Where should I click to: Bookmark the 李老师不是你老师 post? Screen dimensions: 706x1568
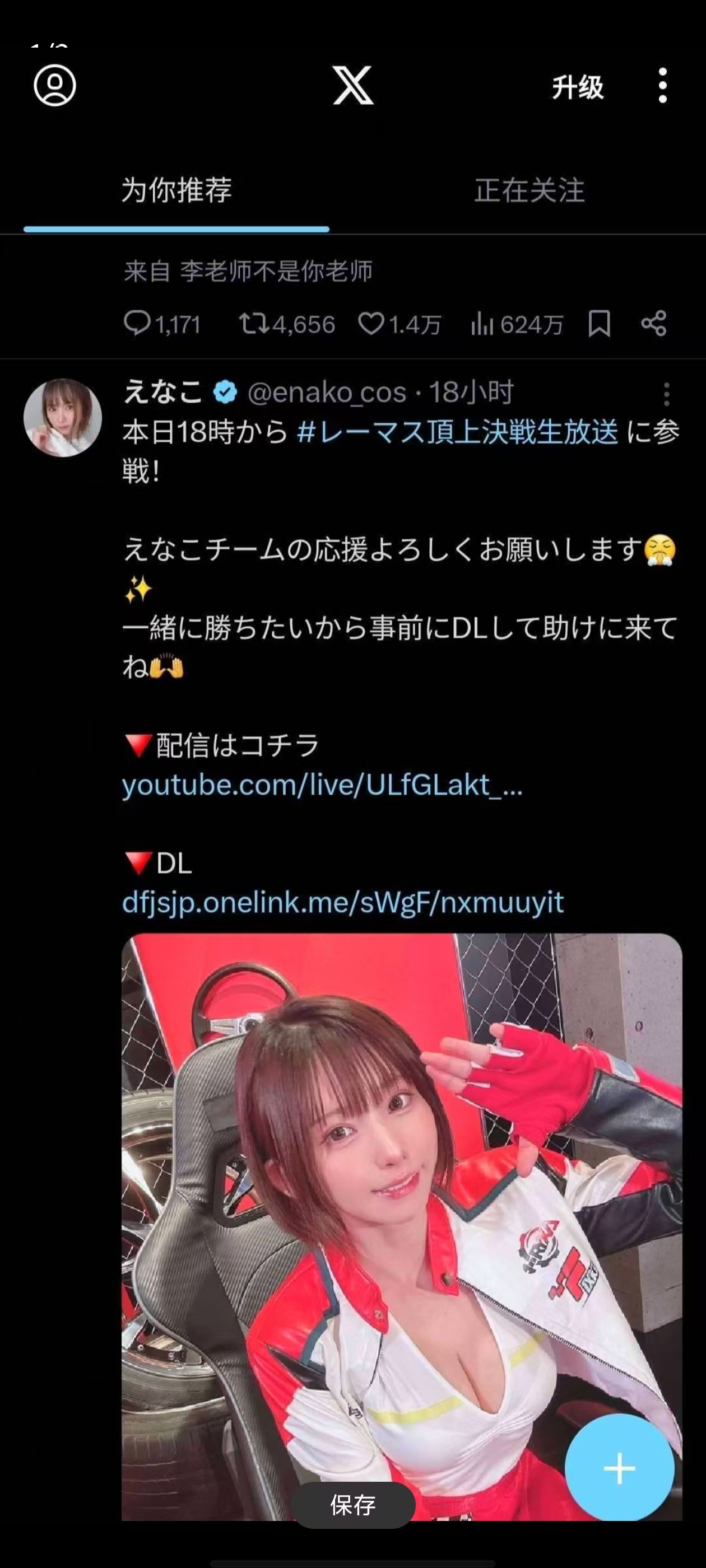(600, 324)
